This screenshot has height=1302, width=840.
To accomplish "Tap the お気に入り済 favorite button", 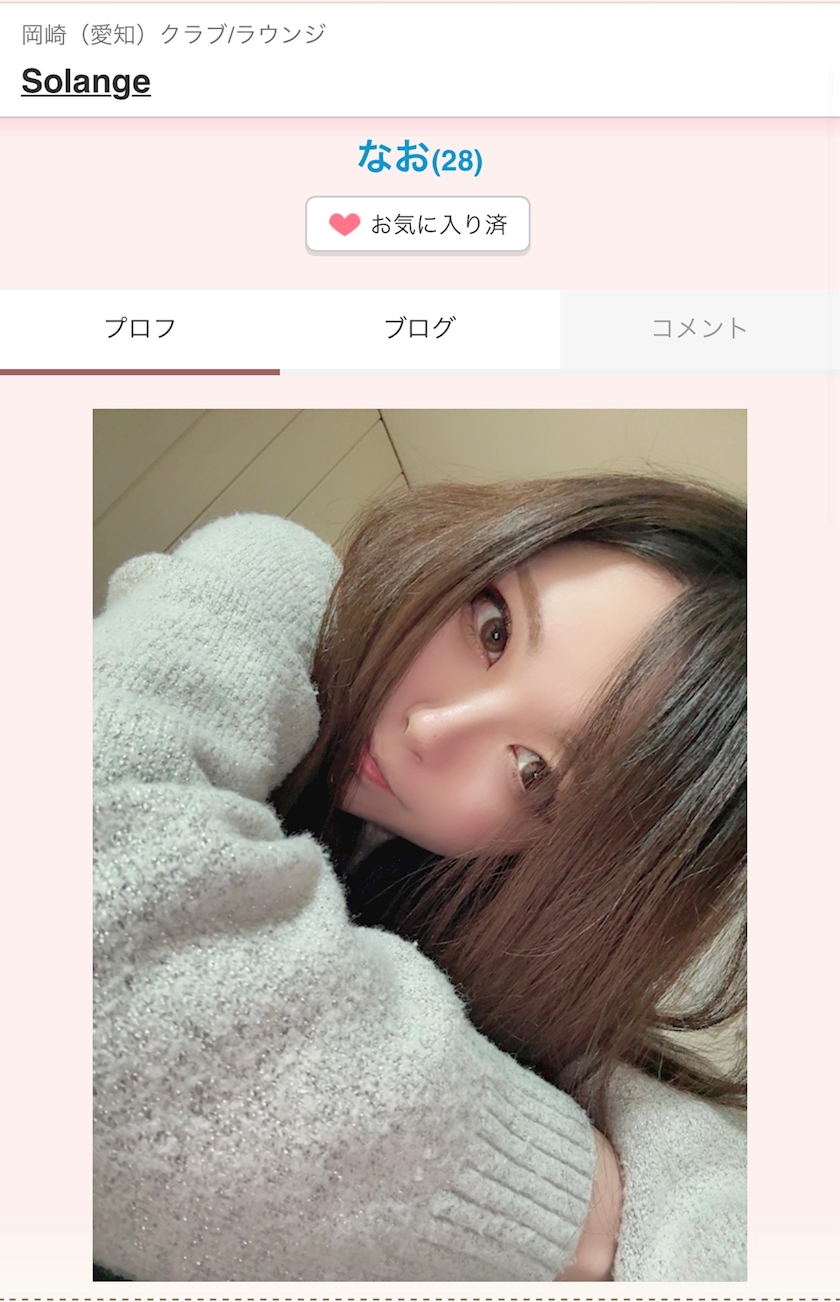I will [x=417, y=225].
